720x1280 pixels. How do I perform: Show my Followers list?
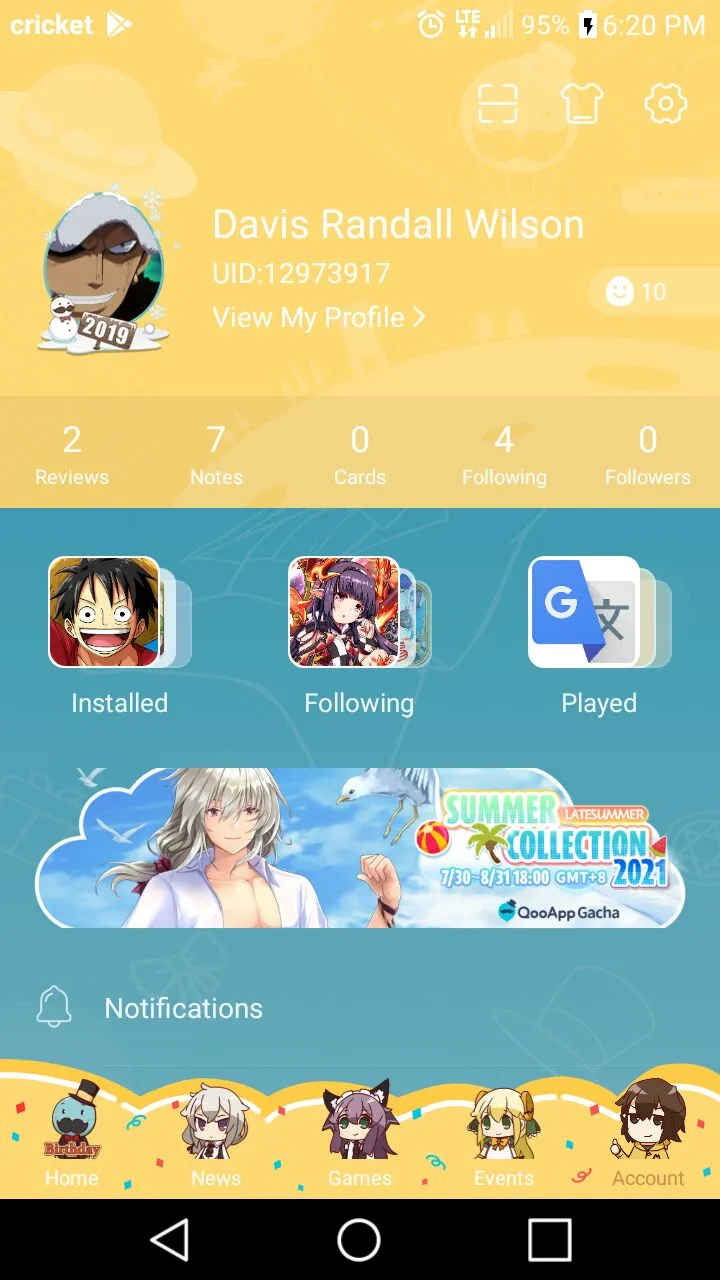(648, 454)
